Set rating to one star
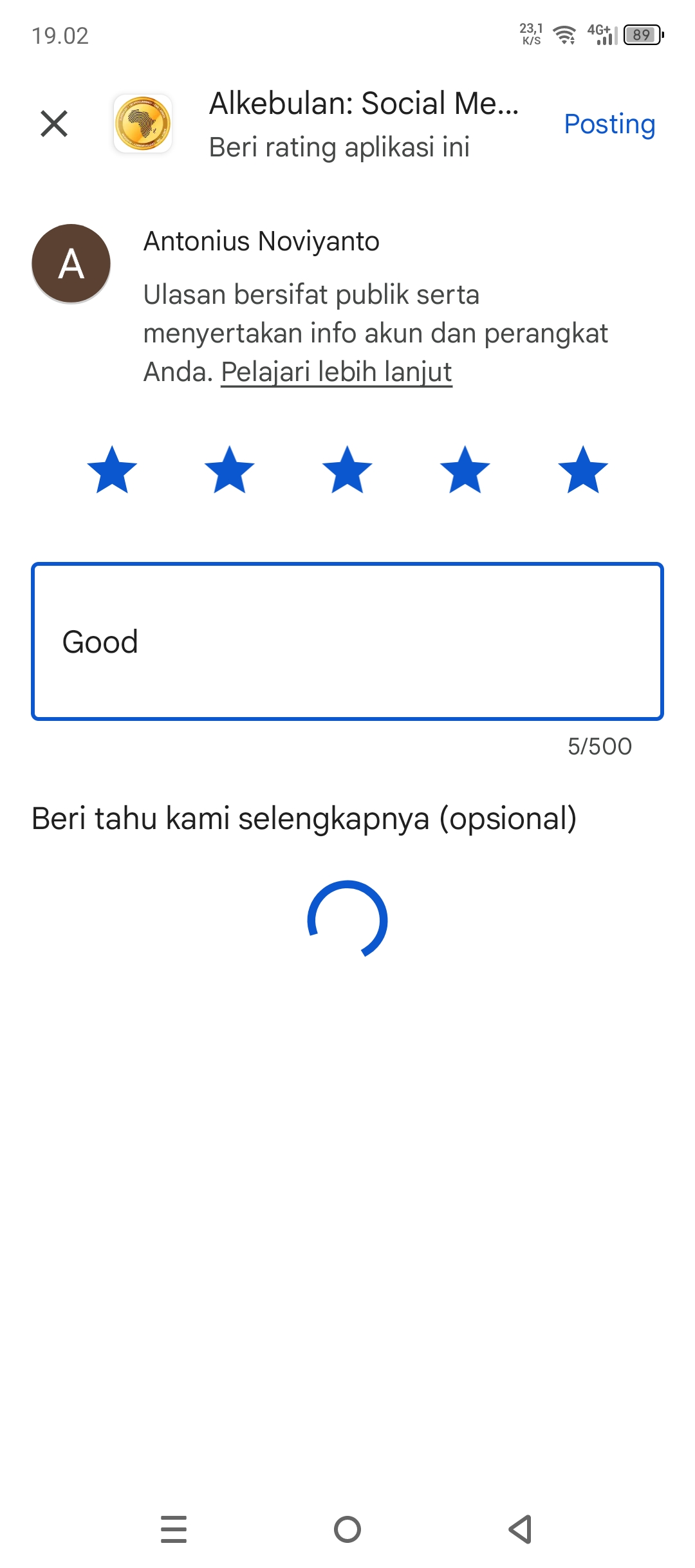The height and width of the screenshot is (1568, 695). (112, 470)
